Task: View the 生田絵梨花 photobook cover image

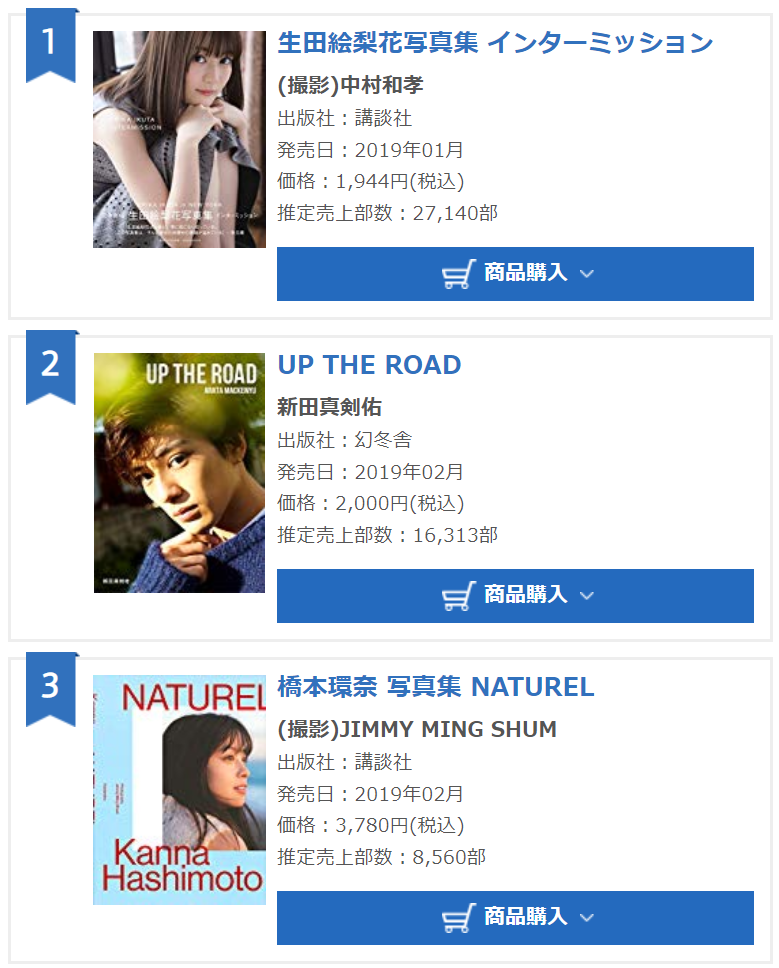Action: [179, 139]
